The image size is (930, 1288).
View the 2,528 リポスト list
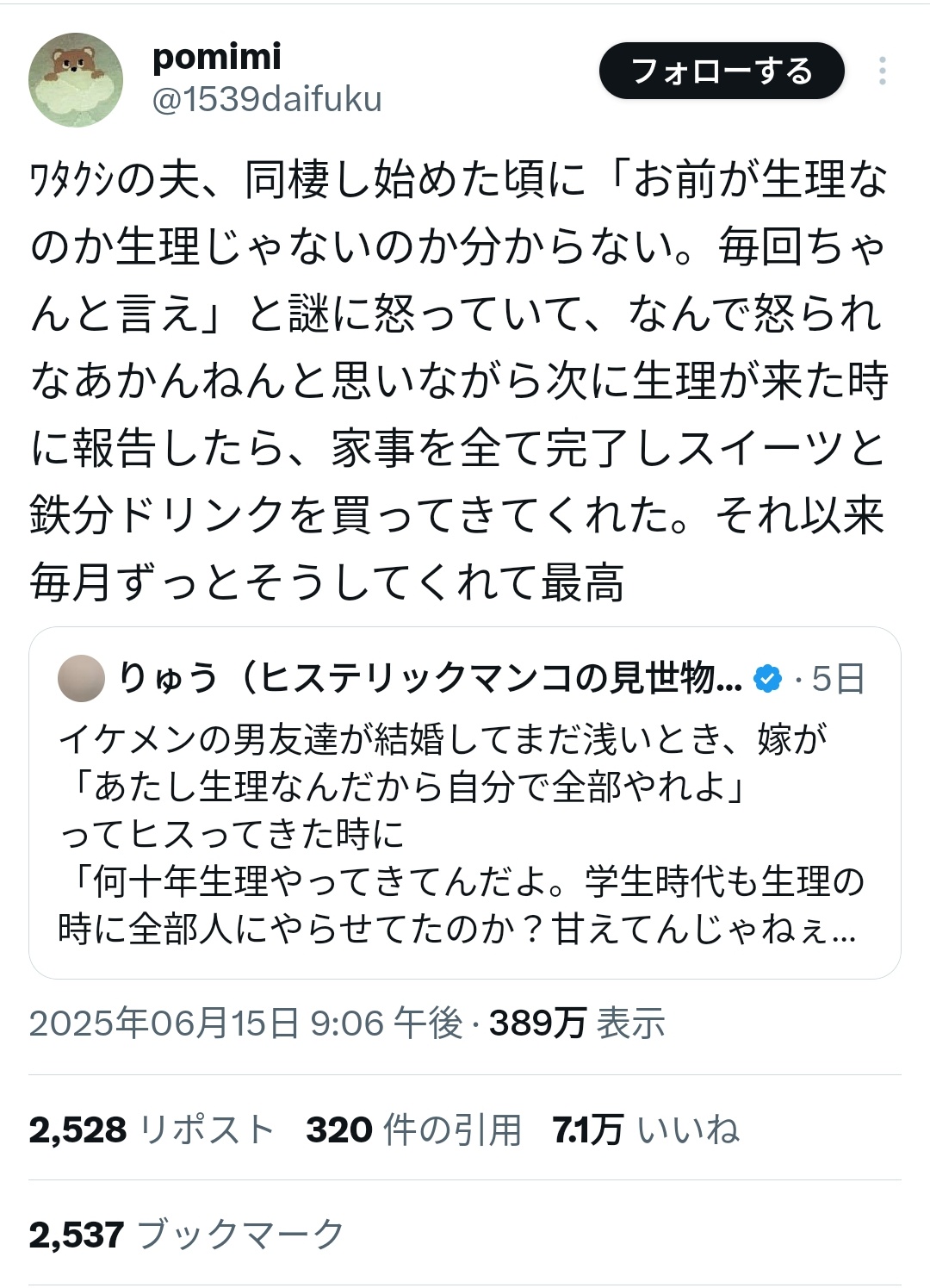[x=152, y=1129]
